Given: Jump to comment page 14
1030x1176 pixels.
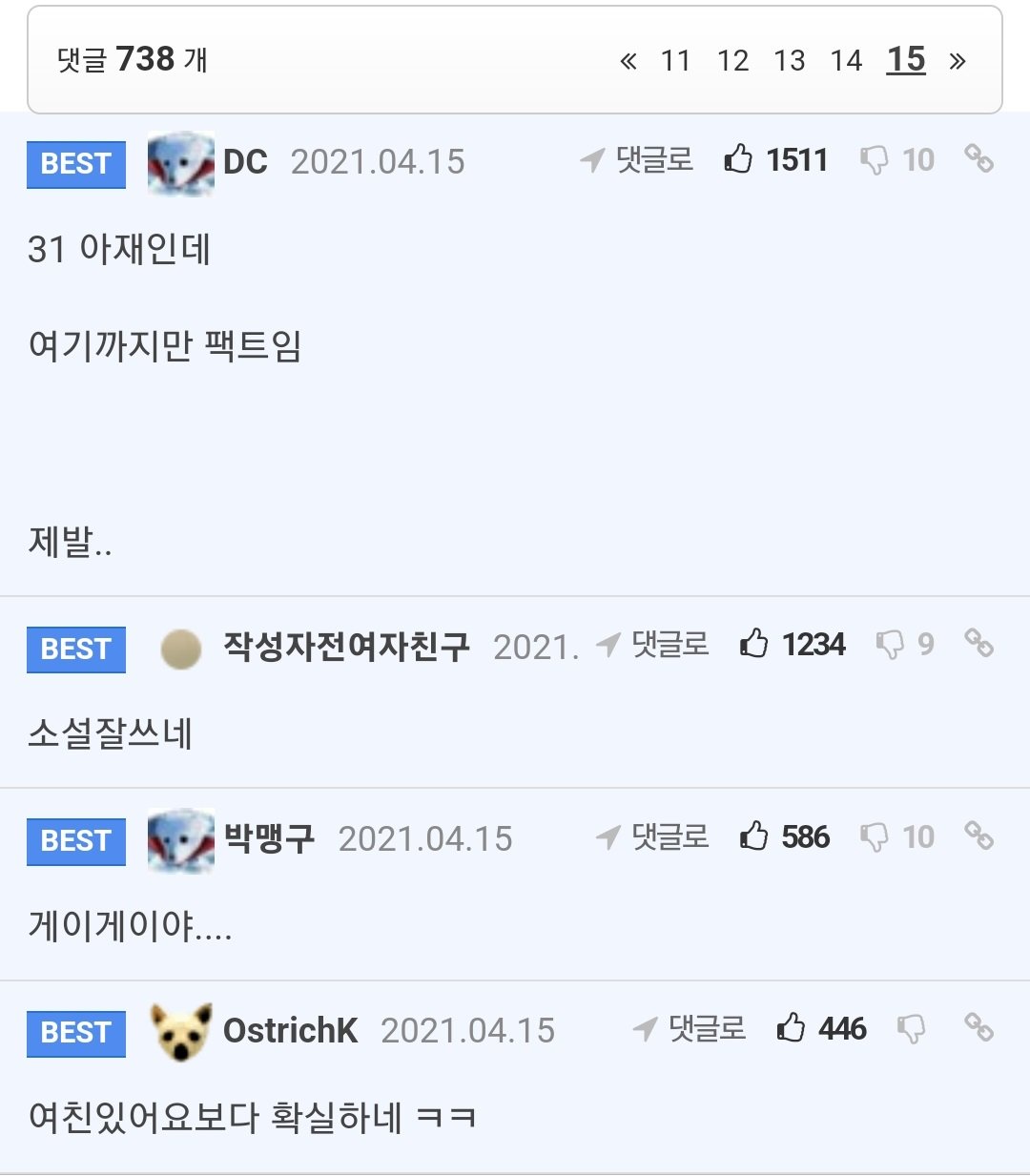Looking at the screenshot, I should pyautogui.click(x=846, y=61).
